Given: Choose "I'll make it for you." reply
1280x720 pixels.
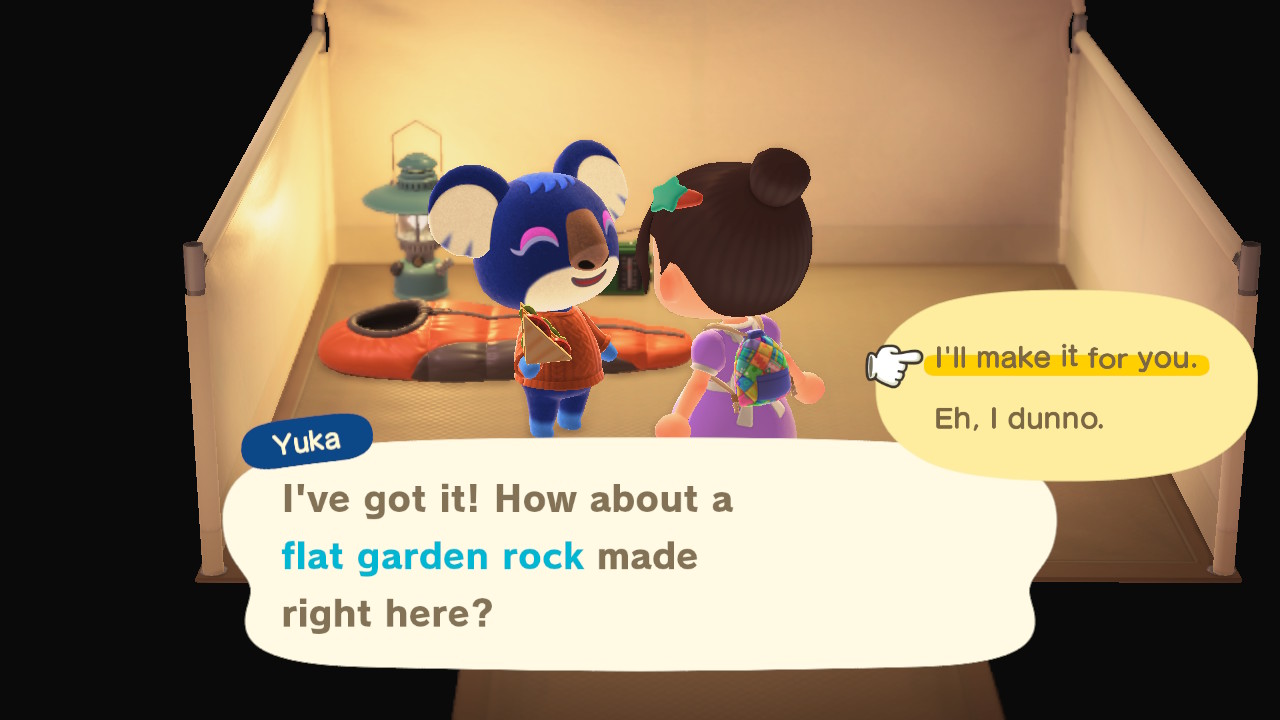Looking at the screenshot, I should click(1066, 359).
